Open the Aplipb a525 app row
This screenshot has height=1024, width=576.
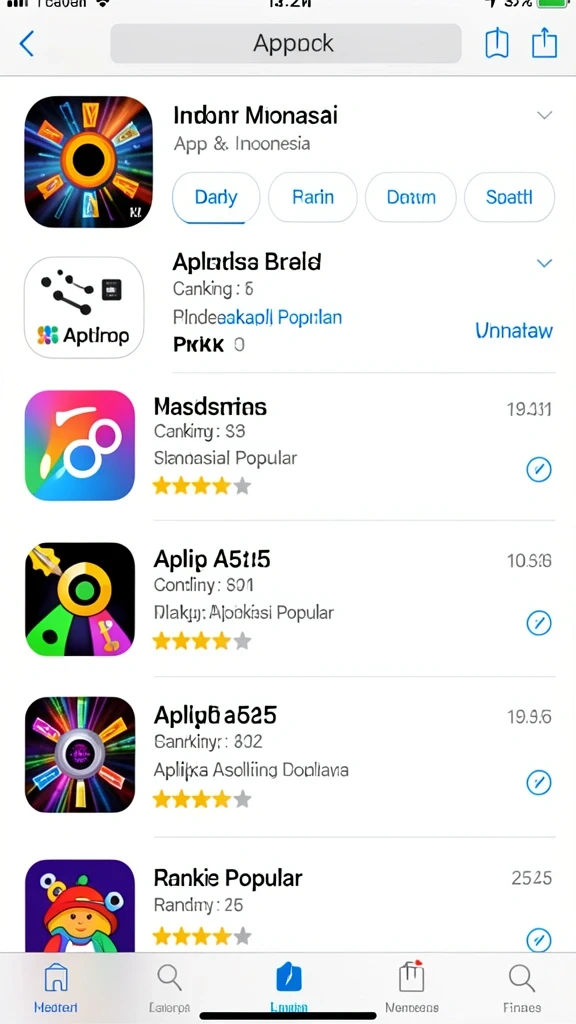288,756
